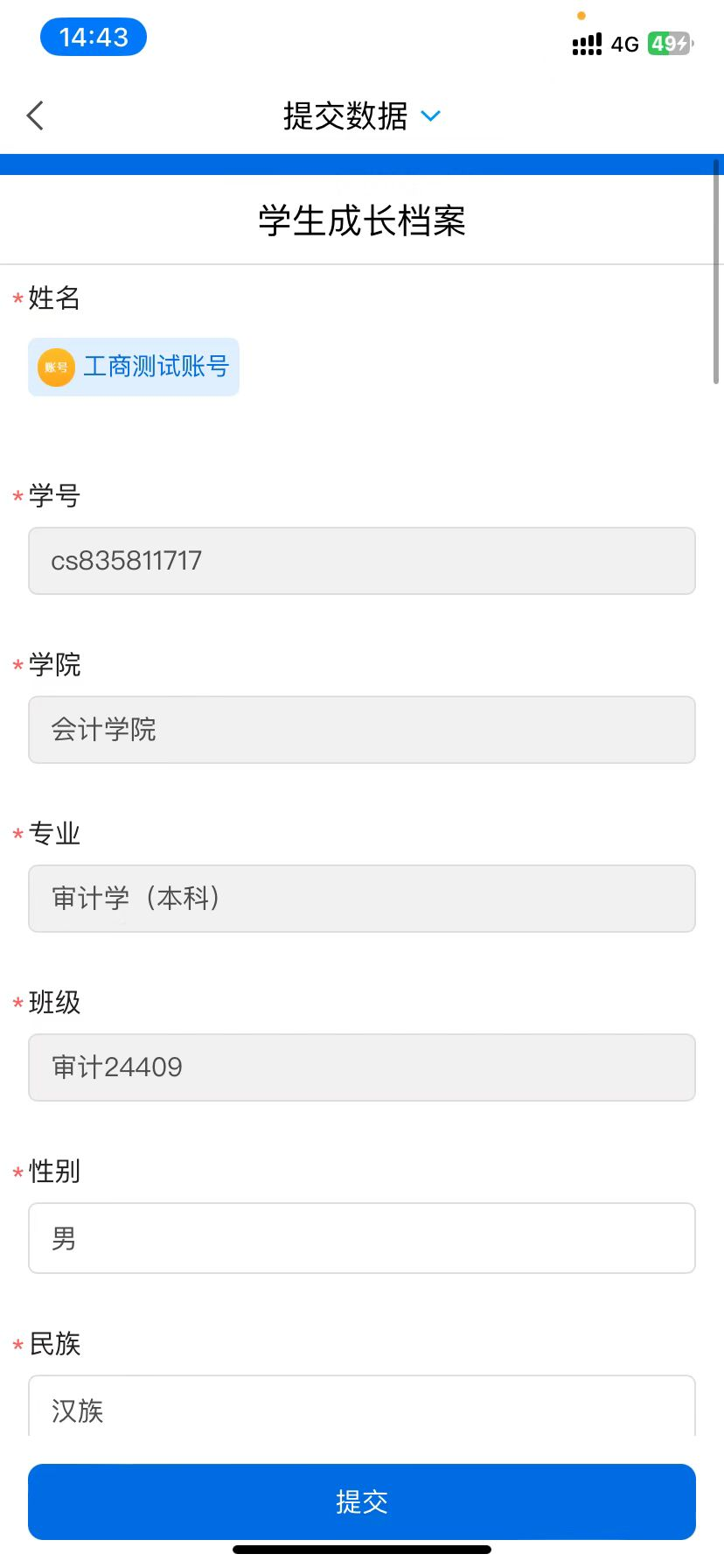Viewport: 724px width, 1568px height.
Task: Go back using the top-left arrow
Action: click(x=36, y=115)
